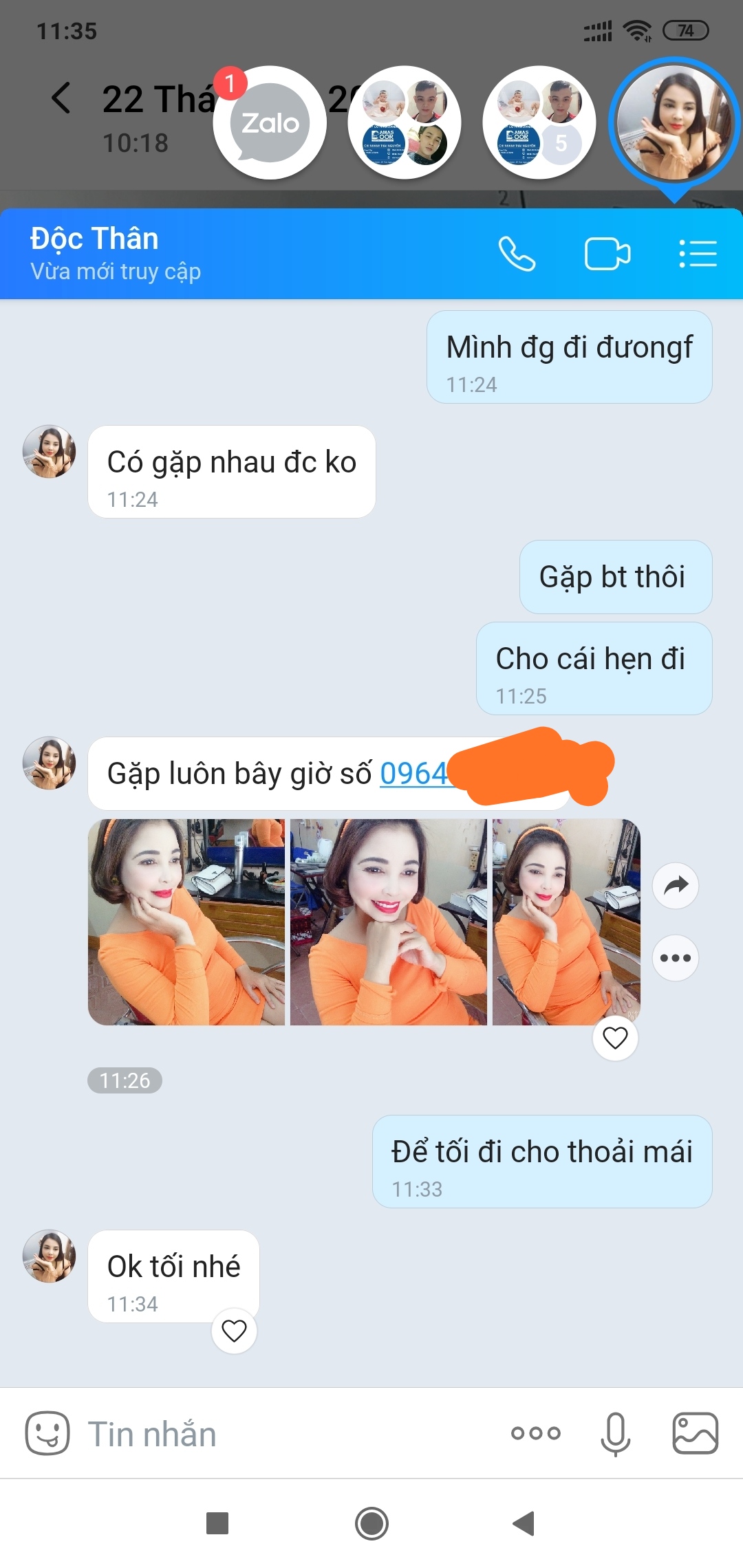Open the first photo in orange dress
The image size is (743, 1568).
click(186, 922)
